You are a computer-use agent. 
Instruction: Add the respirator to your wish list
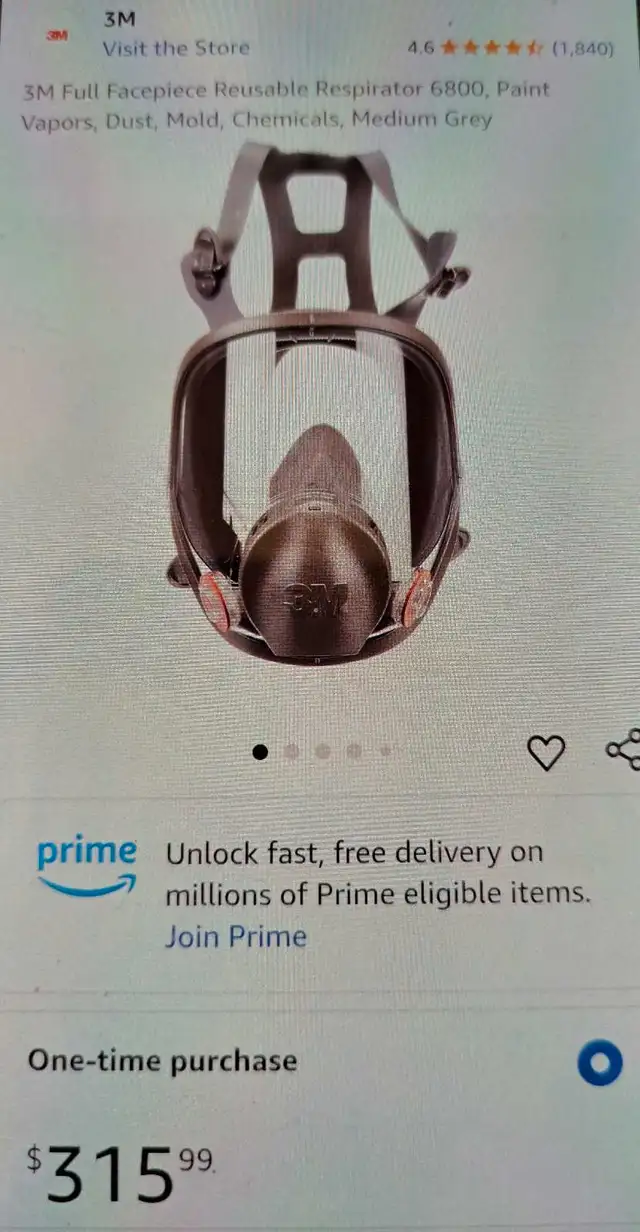pyautogui.click(x=545, y=752)
